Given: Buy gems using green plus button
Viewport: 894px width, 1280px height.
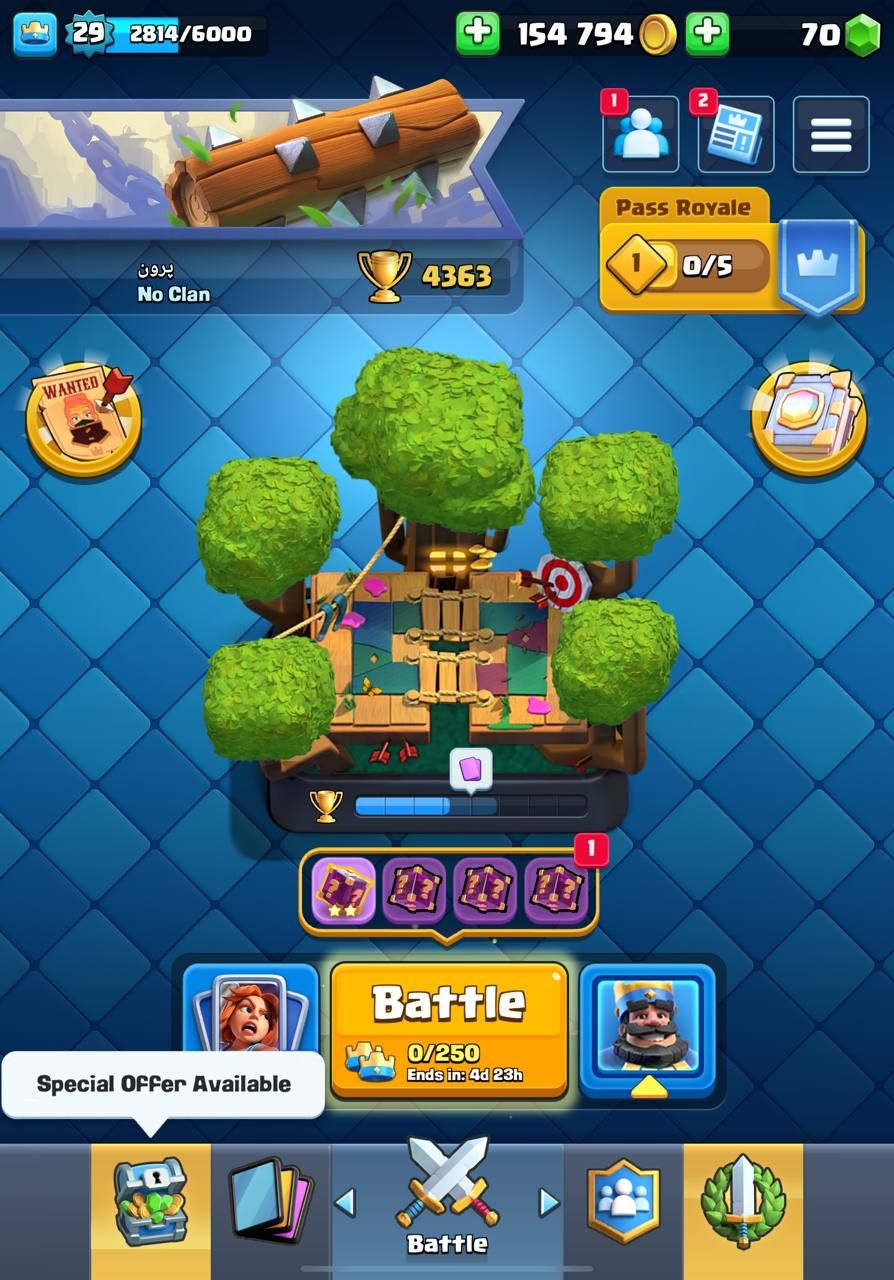Looking at the screenshot, I should click(708, 34).
